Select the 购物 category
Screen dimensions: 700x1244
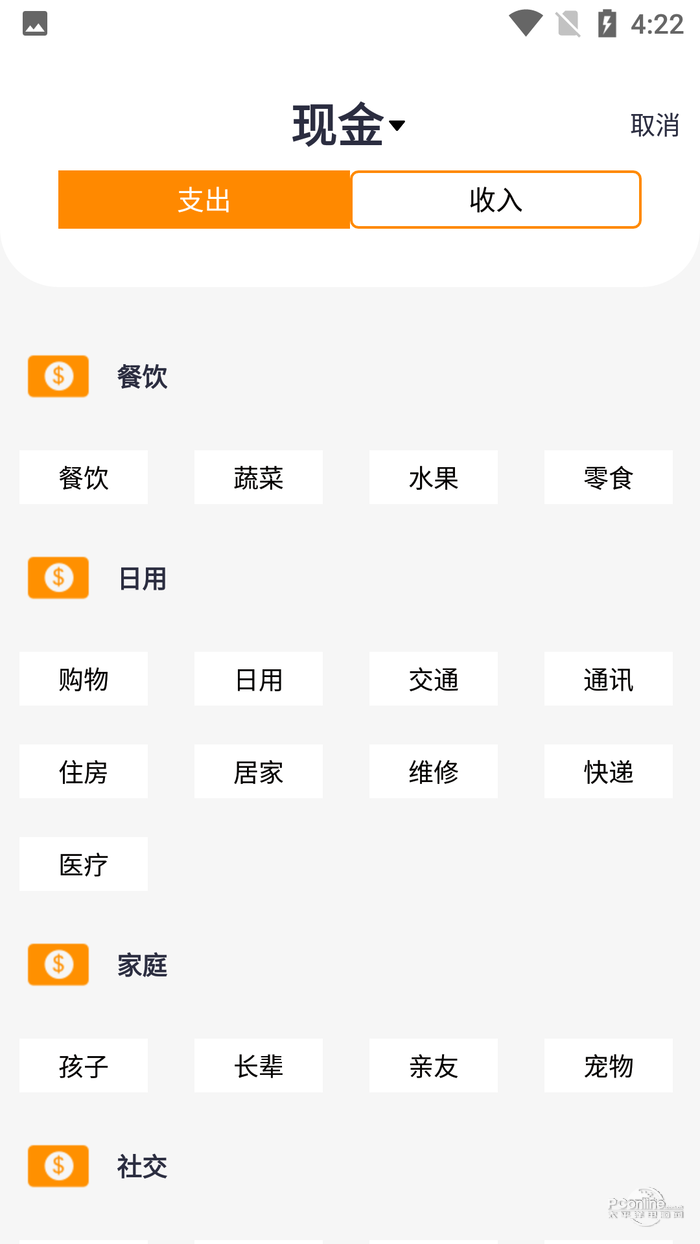coord(83,680)
